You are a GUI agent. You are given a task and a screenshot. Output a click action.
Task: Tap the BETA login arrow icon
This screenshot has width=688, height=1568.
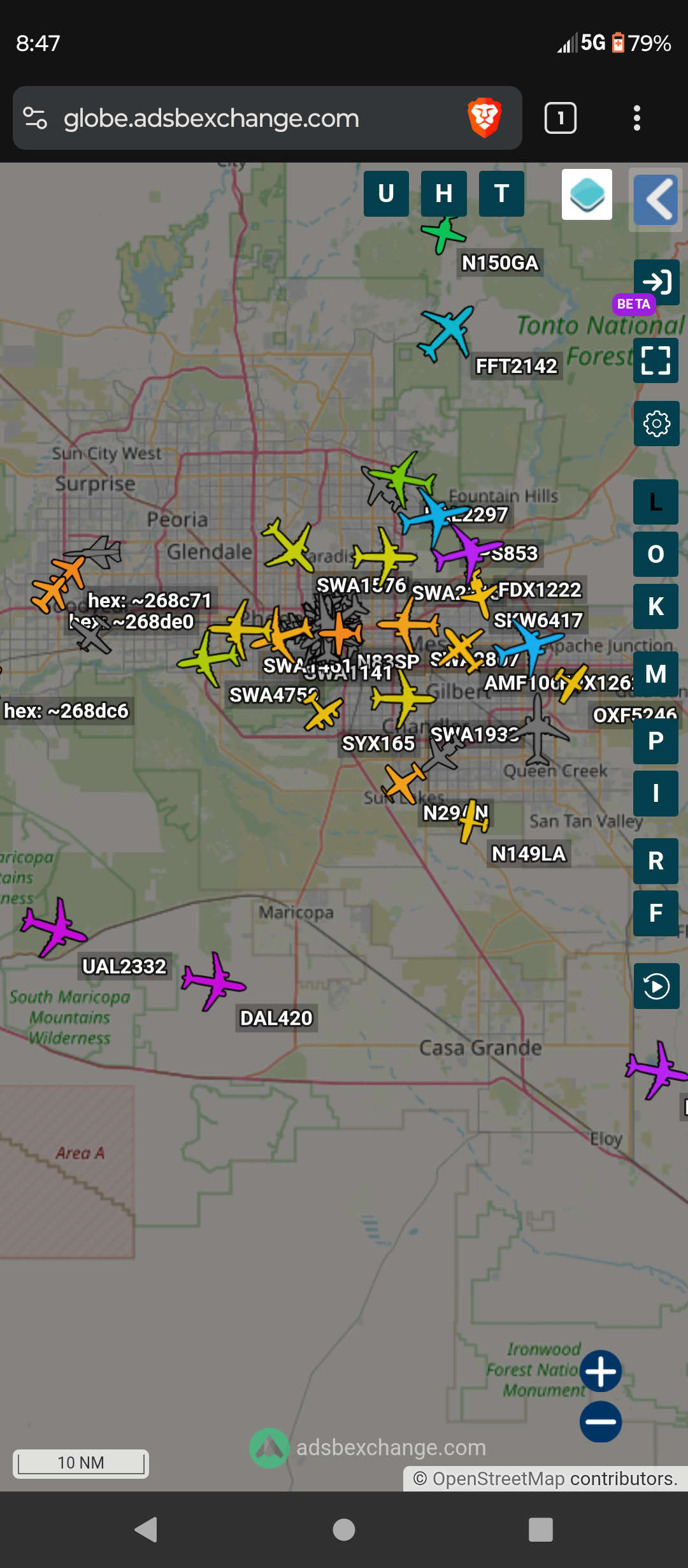pyautogui.click(x=657, y=282)
